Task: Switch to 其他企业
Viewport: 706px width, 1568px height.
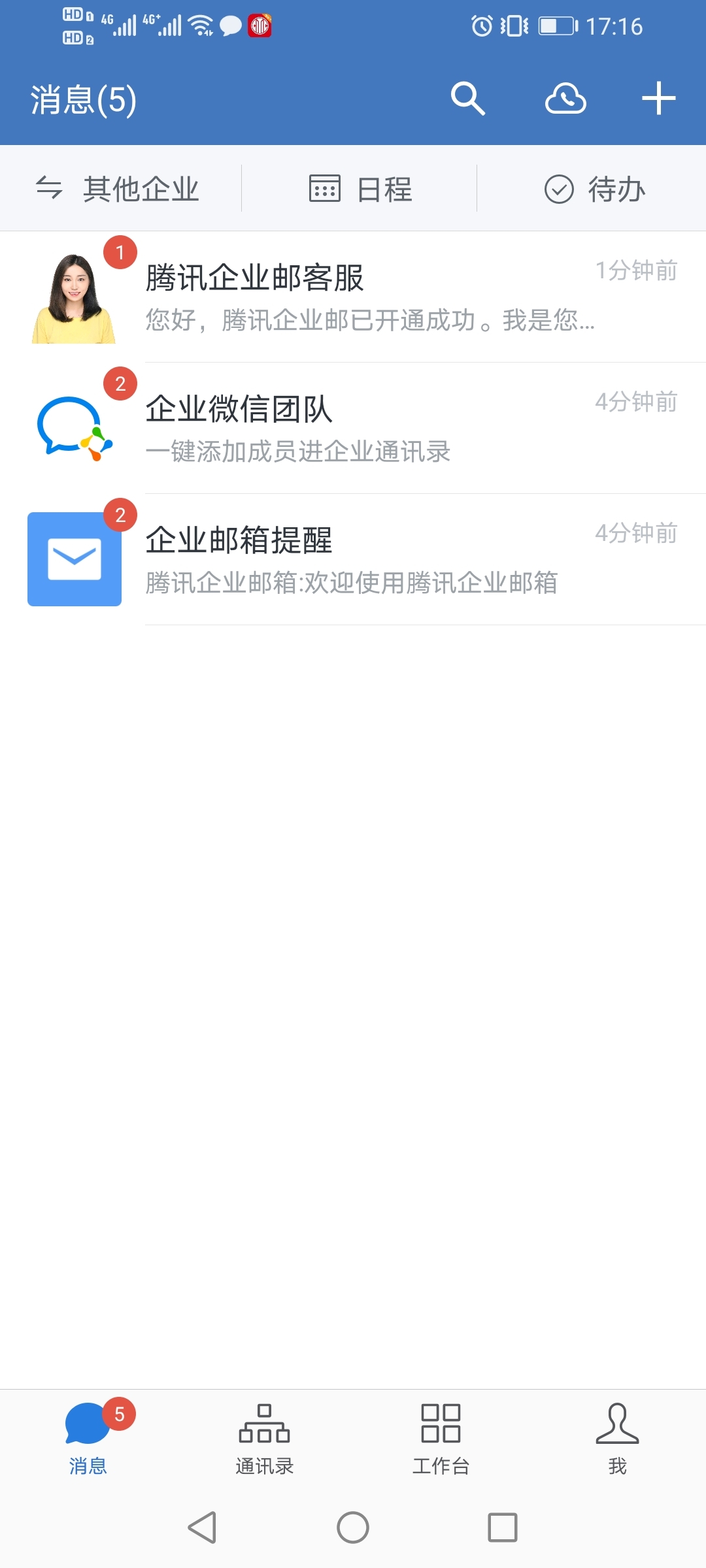Action: click(x=118, y=189)
